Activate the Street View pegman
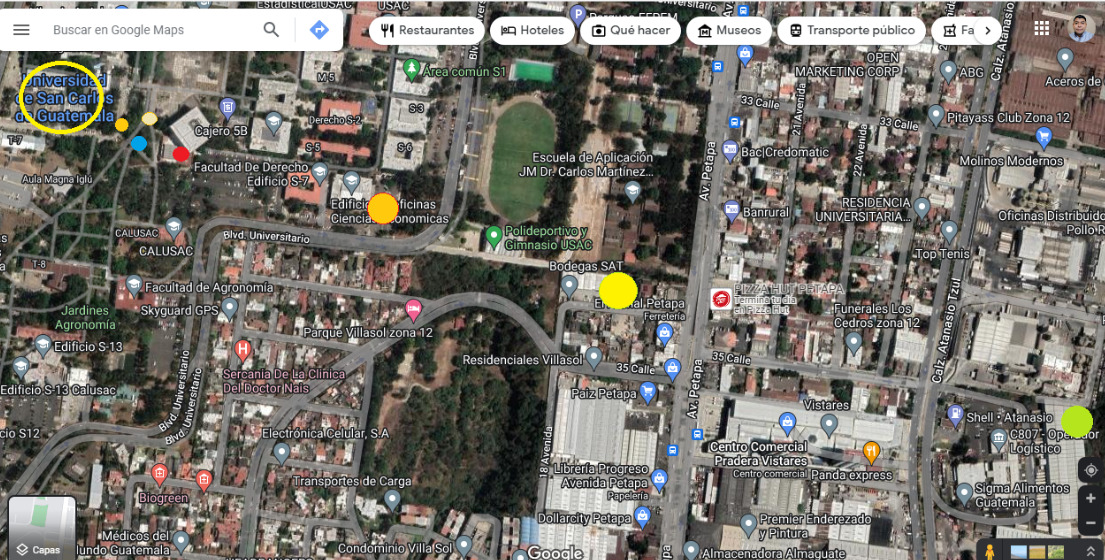 tap(990, 551)
